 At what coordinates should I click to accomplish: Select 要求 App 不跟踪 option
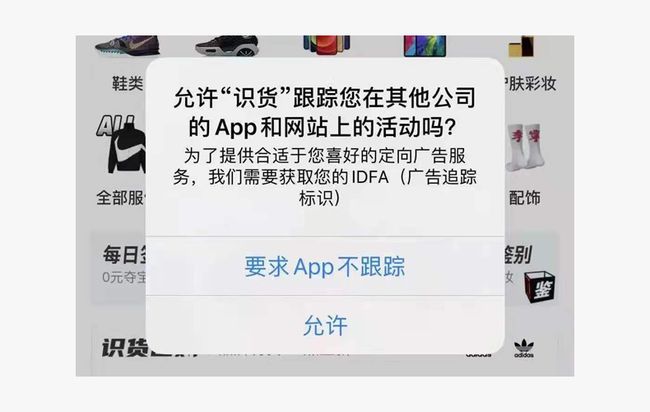(325, 267)
